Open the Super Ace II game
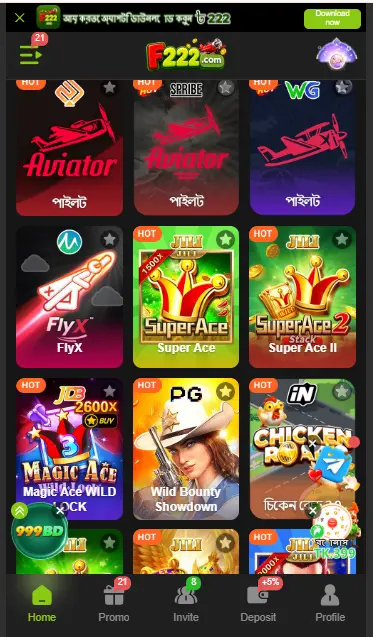Image resolution: width=373 pixels, height=637 pixels. (x=302, y=297)
